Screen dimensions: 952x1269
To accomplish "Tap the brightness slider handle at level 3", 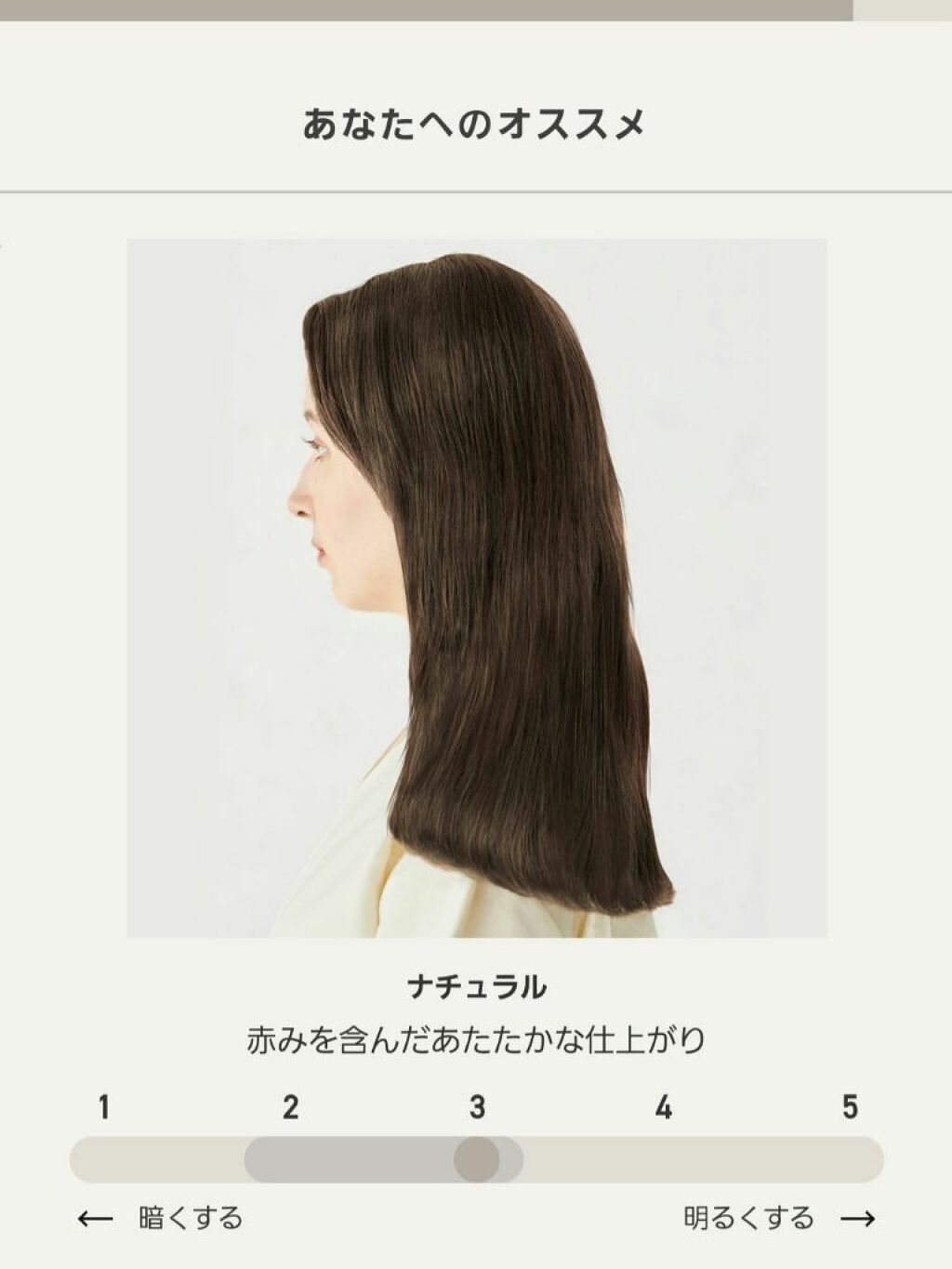I will 477,1159.
